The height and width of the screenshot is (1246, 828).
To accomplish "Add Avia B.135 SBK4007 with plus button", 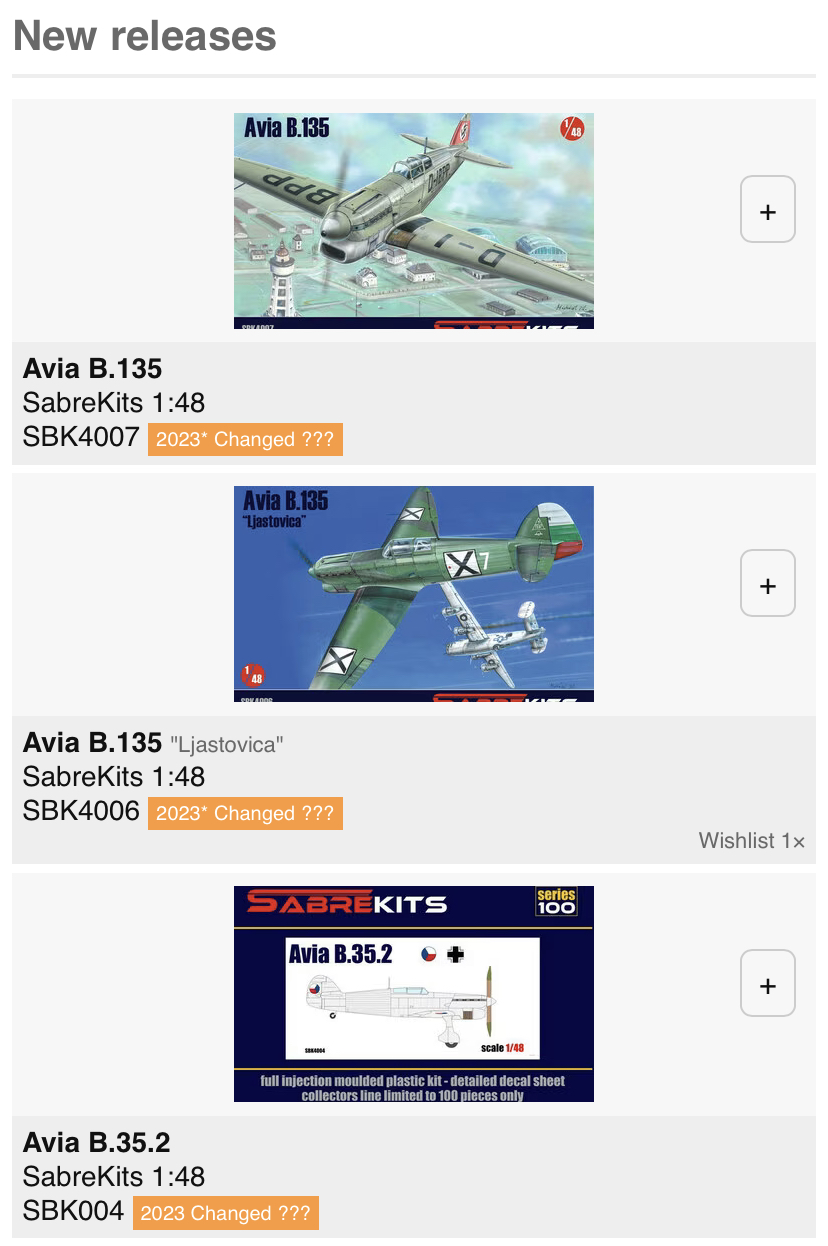I will pyautogui.click(x=767, y=210).
